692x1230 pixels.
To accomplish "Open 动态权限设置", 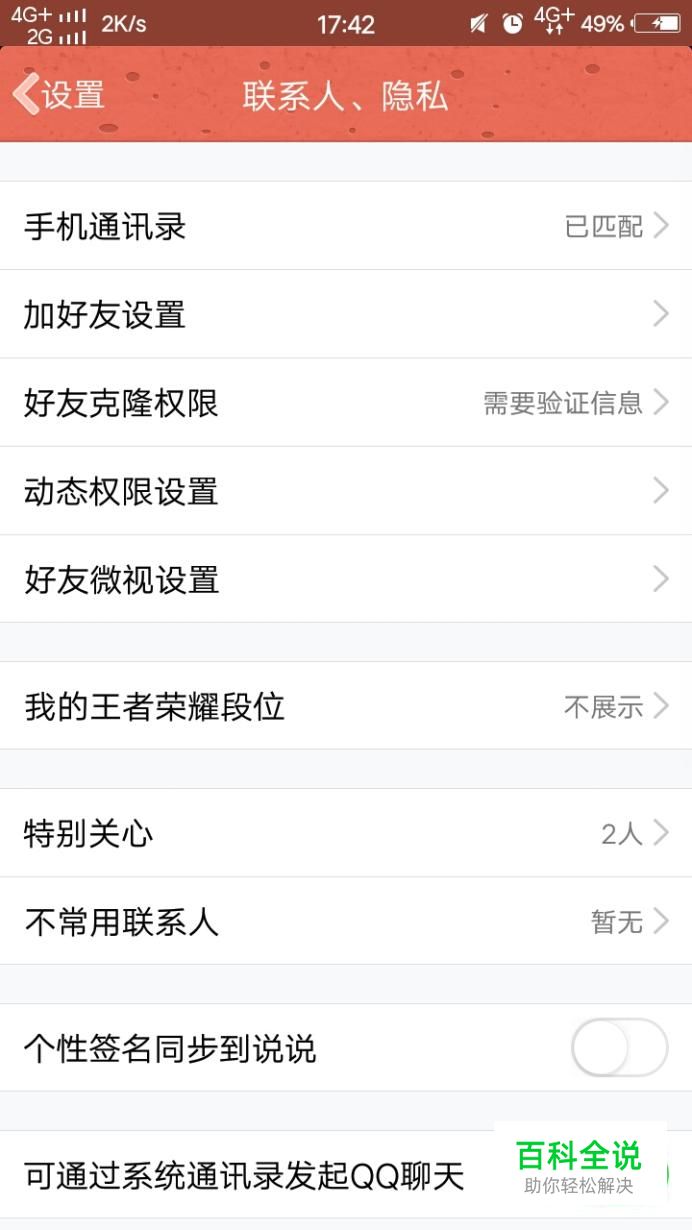I will tap(346, 490).
